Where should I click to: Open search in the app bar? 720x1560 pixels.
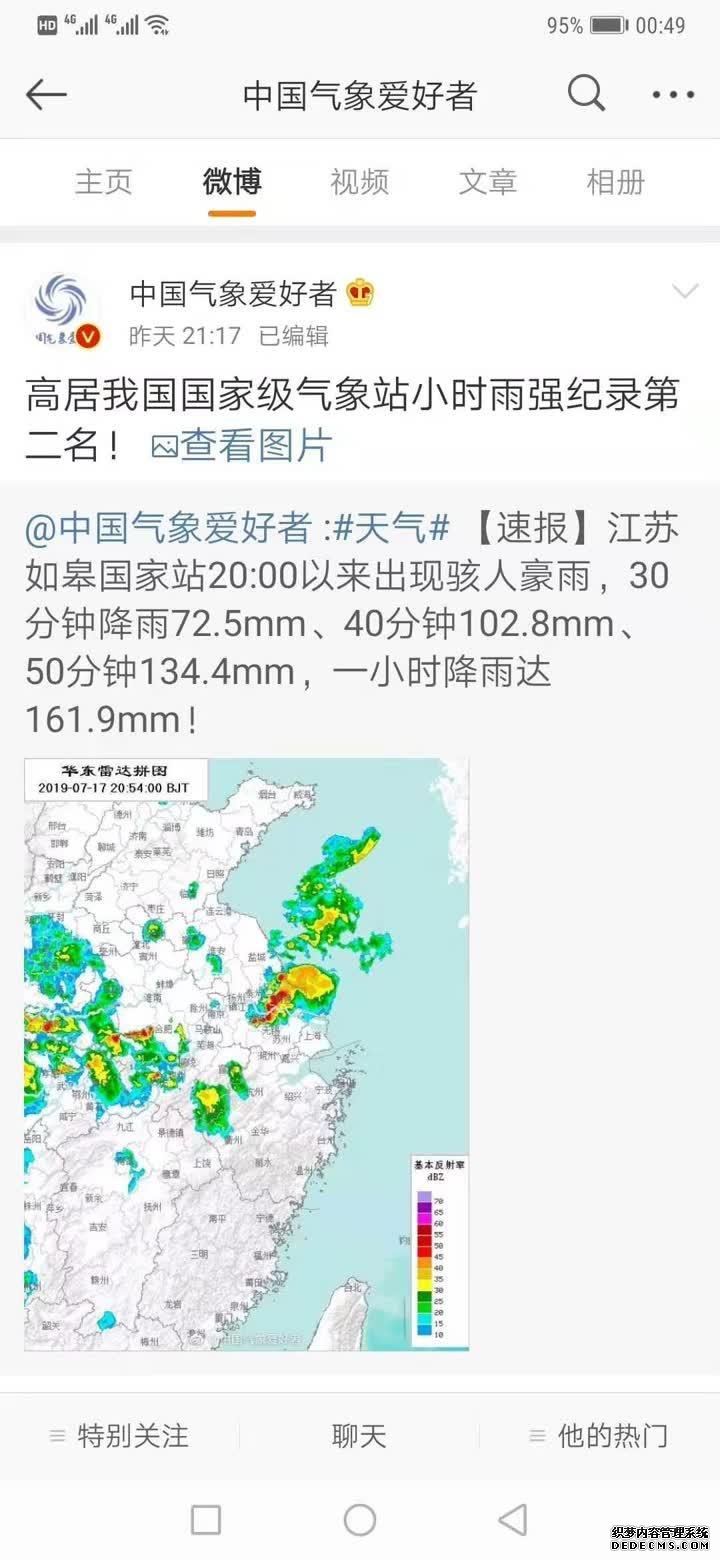point(587,95)
